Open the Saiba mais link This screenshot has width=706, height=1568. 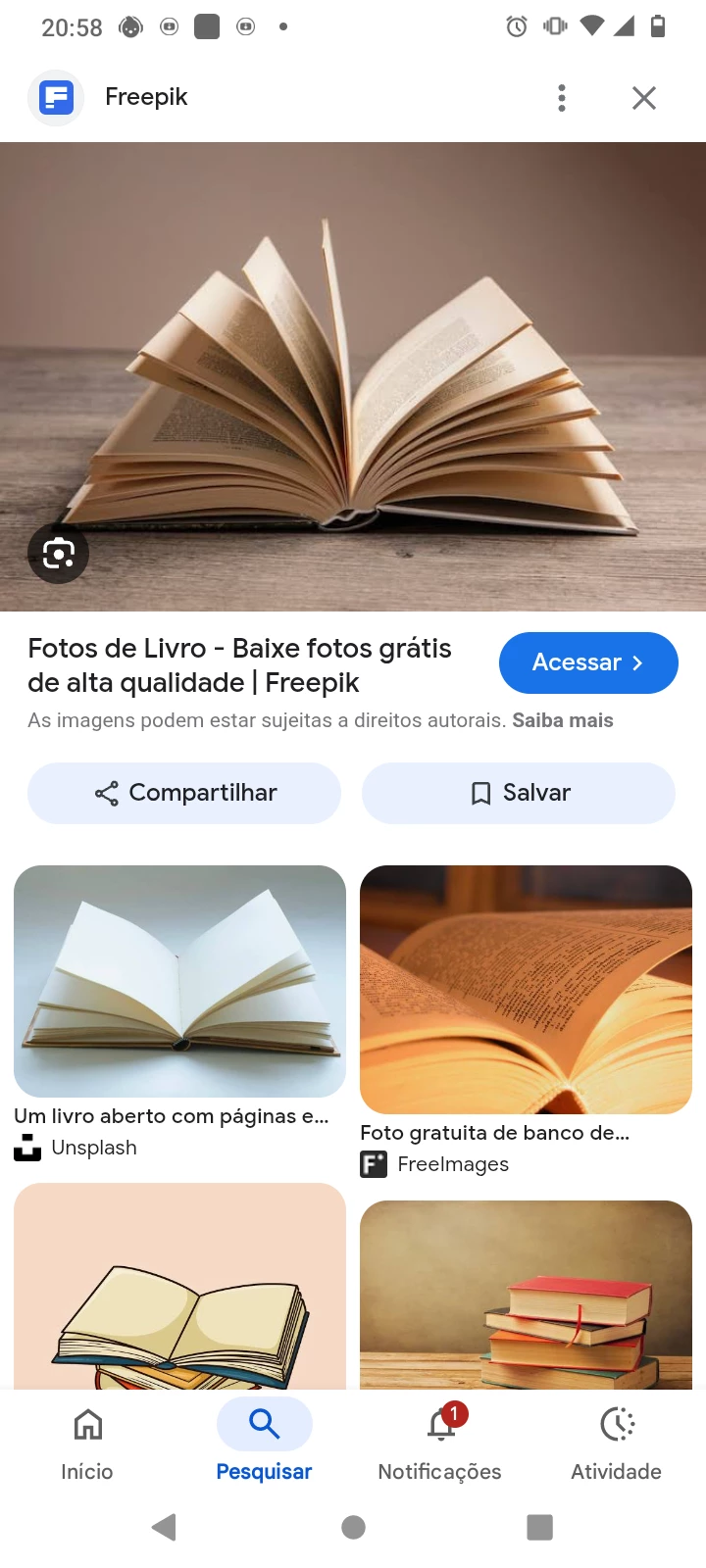coord(562,720)
